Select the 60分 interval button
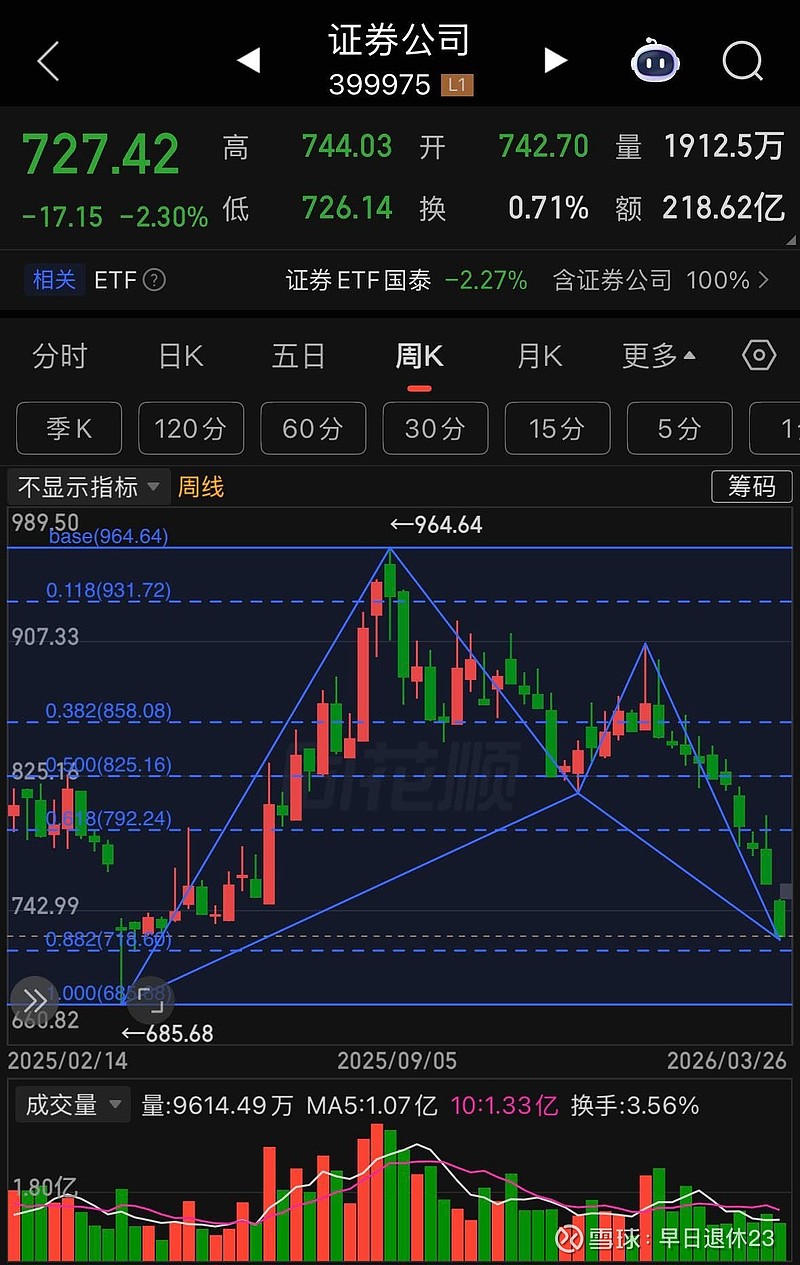The image size is (800, 1265). pyautogui.click(x=313, y=428)
